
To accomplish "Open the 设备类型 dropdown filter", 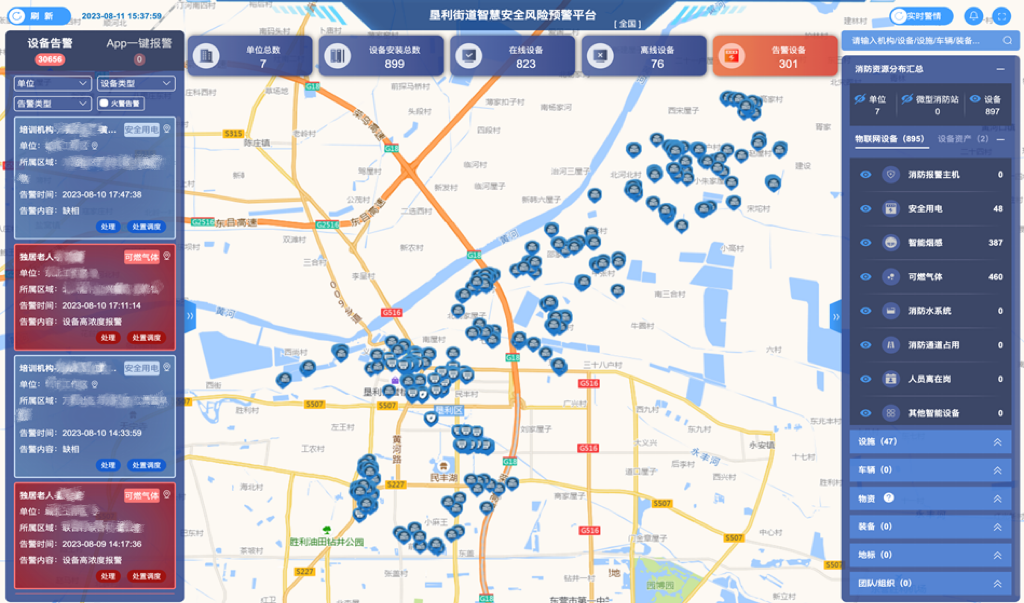I will [134, 83].
